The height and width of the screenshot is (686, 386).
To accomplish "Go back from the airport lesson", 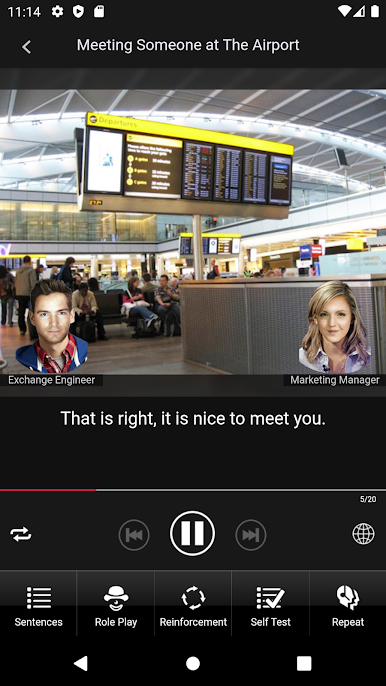I will click(27, 46).
